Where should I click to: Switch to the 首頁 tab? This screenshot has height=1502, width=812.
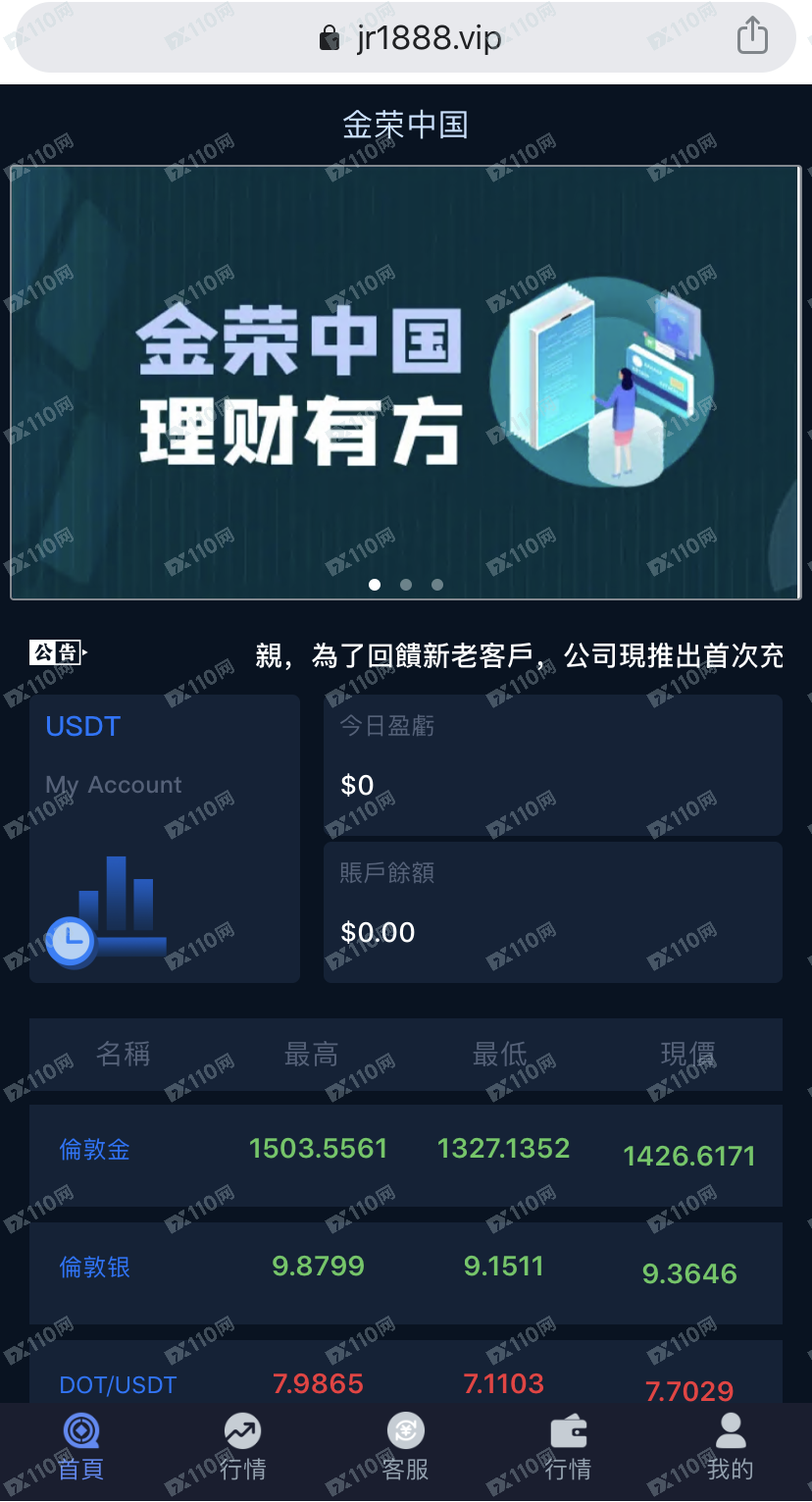click(81, 1448)
